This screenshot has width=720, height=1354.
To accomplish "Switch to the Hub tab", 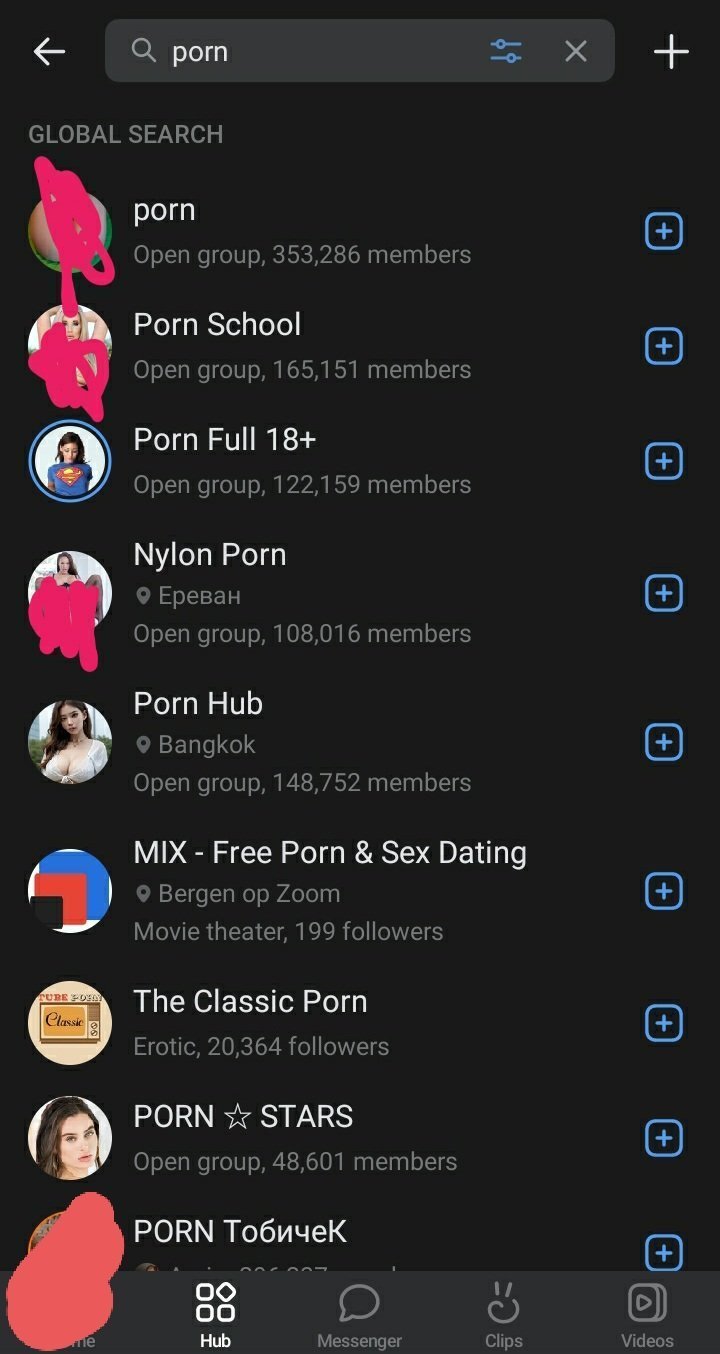I will tap(215, 1315).
